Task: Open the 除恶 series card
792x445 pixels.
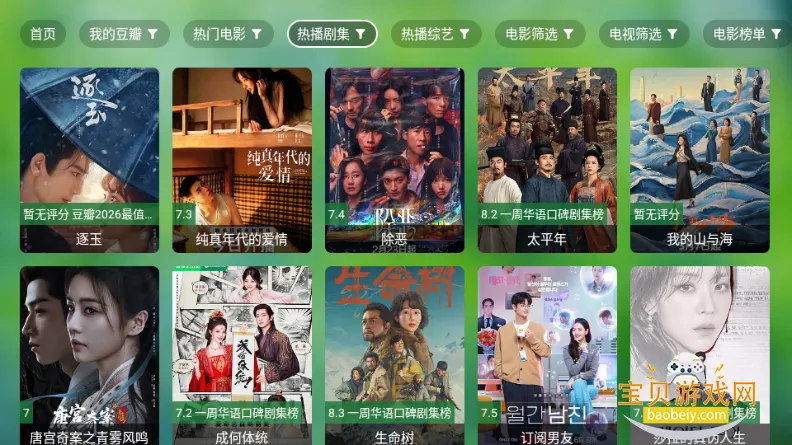Action: point(394,159)
